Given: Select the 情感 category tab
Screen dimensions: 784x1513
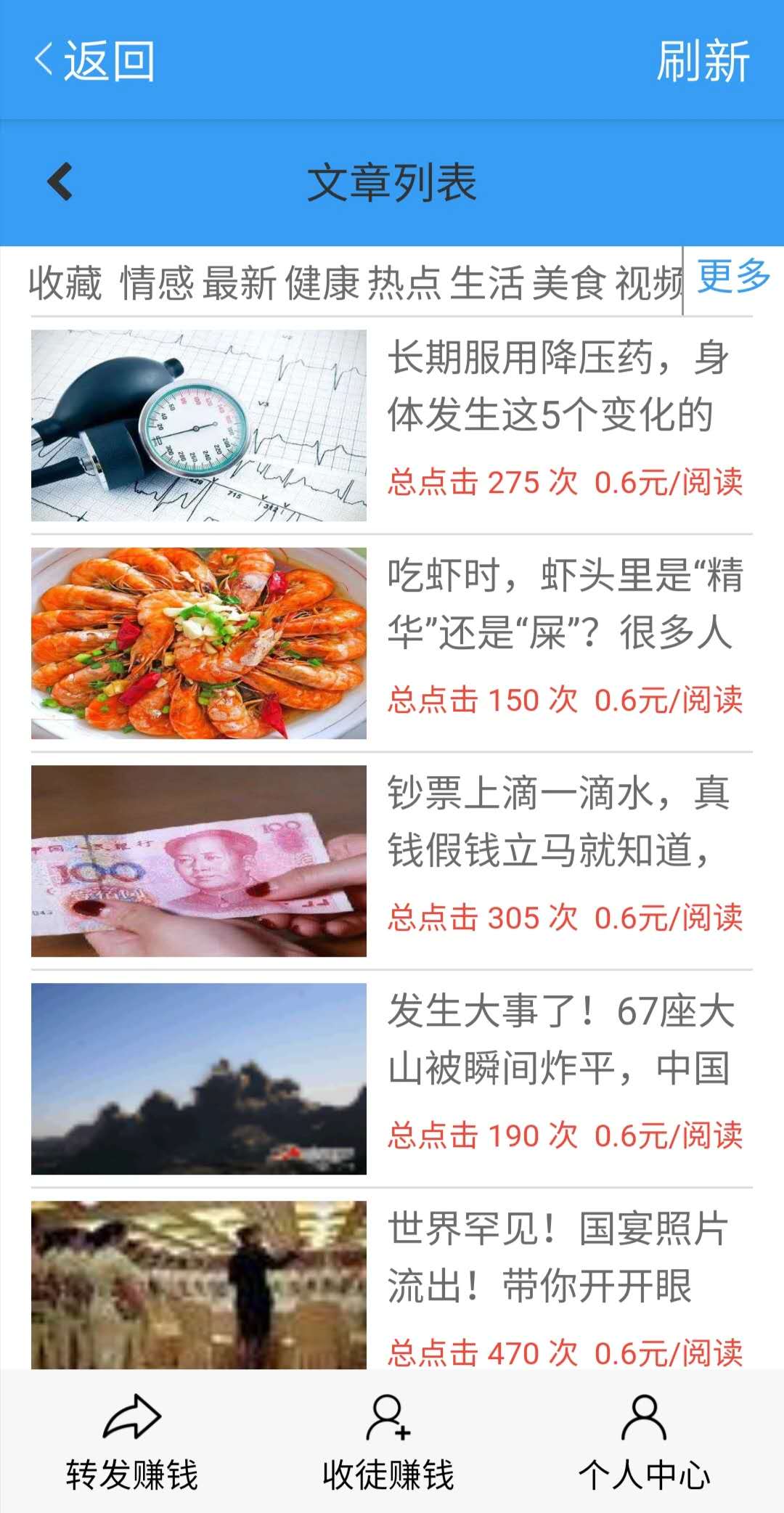Looking at the screenshot, I should (157, 282).
